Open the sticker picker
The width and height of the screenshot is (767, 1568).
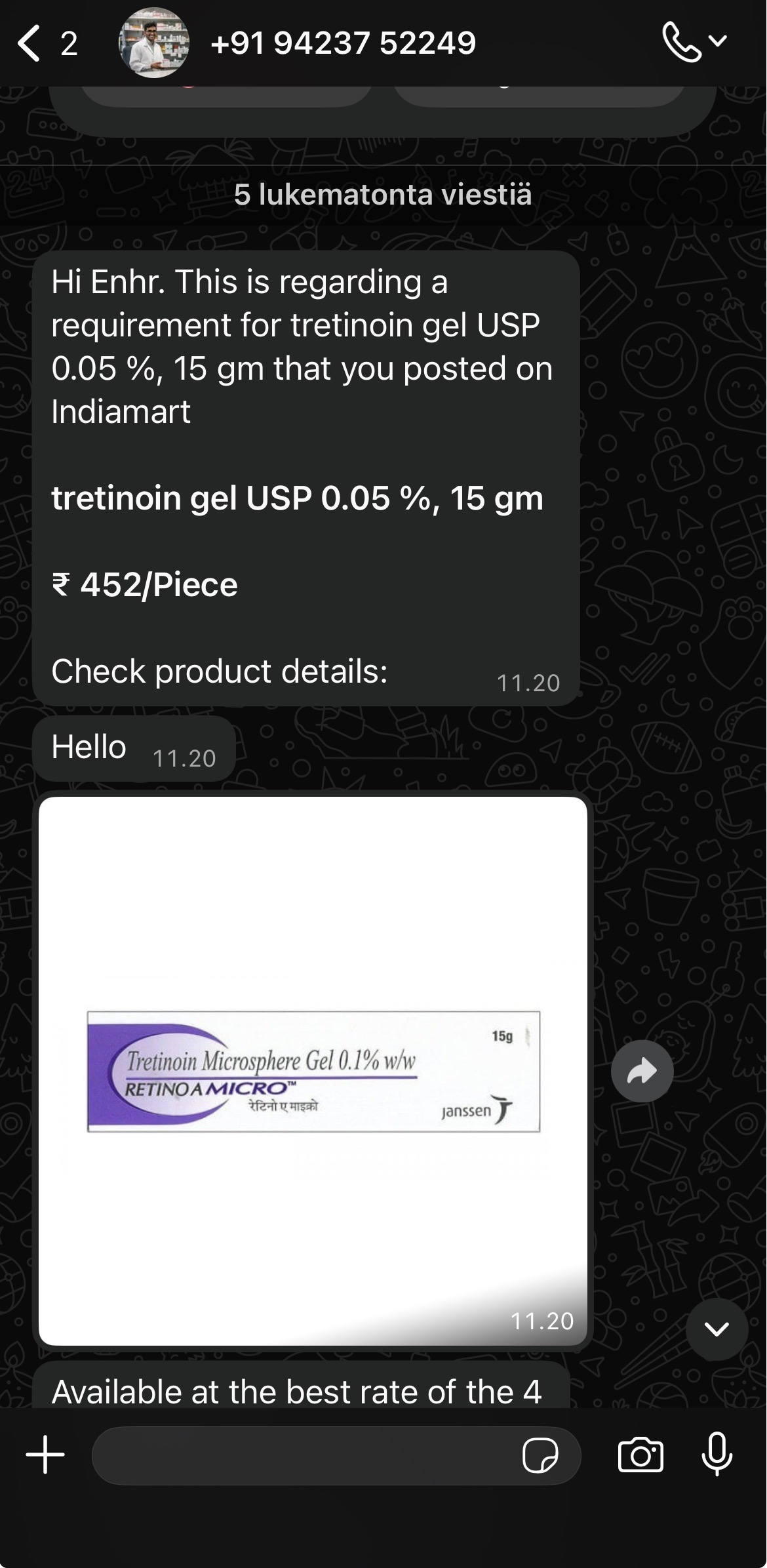coord(540,1455)
